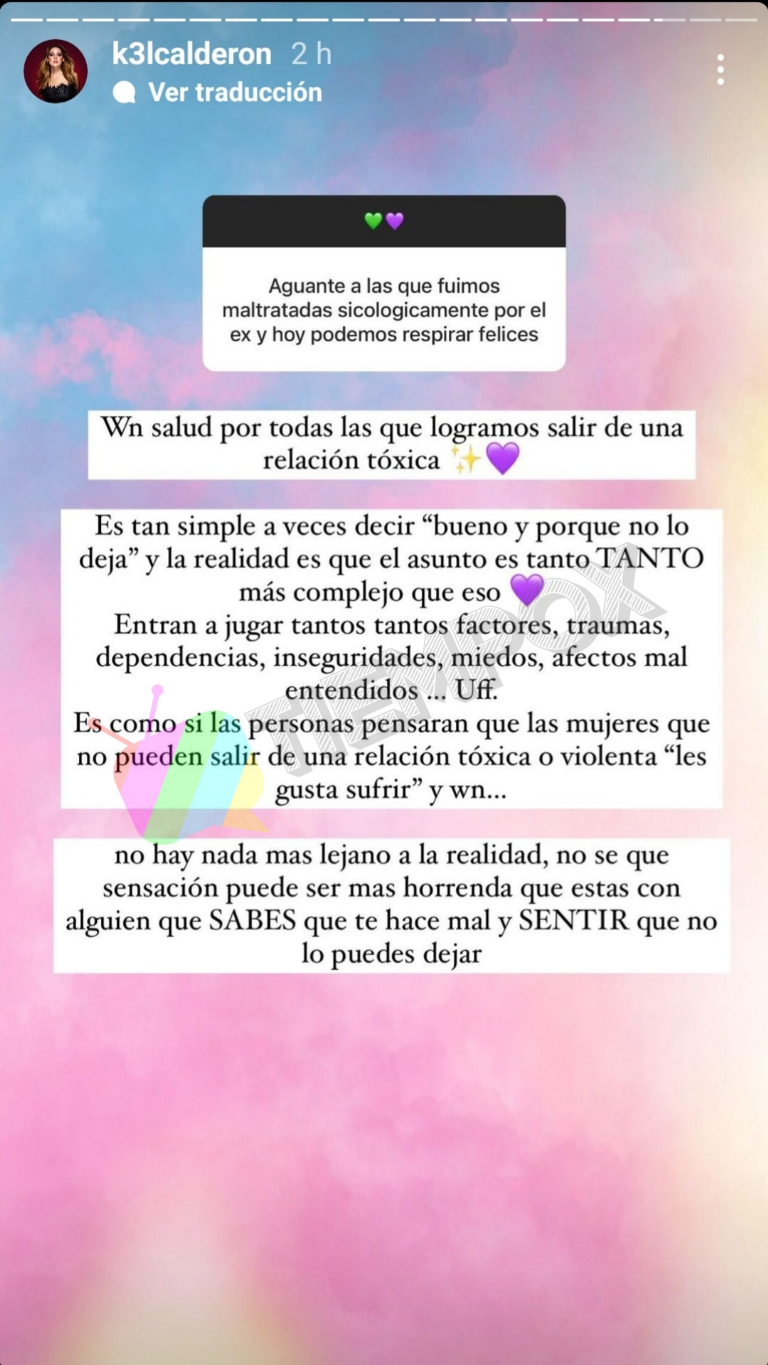This screenshot has height=1365, width=768.
Task: Open k3lcalderon's profile picture
Action: coord(56,71)
